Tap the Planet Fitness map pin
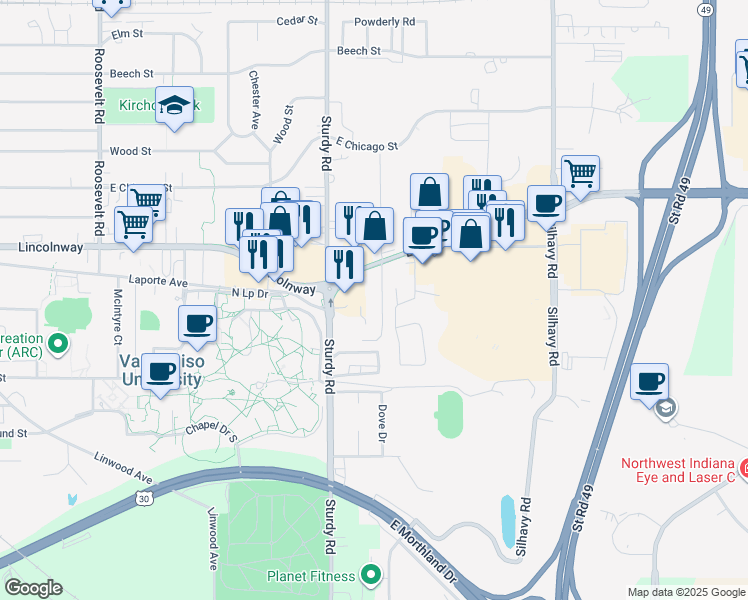Screen dimensions: 748x600 (x=371, y=575)
